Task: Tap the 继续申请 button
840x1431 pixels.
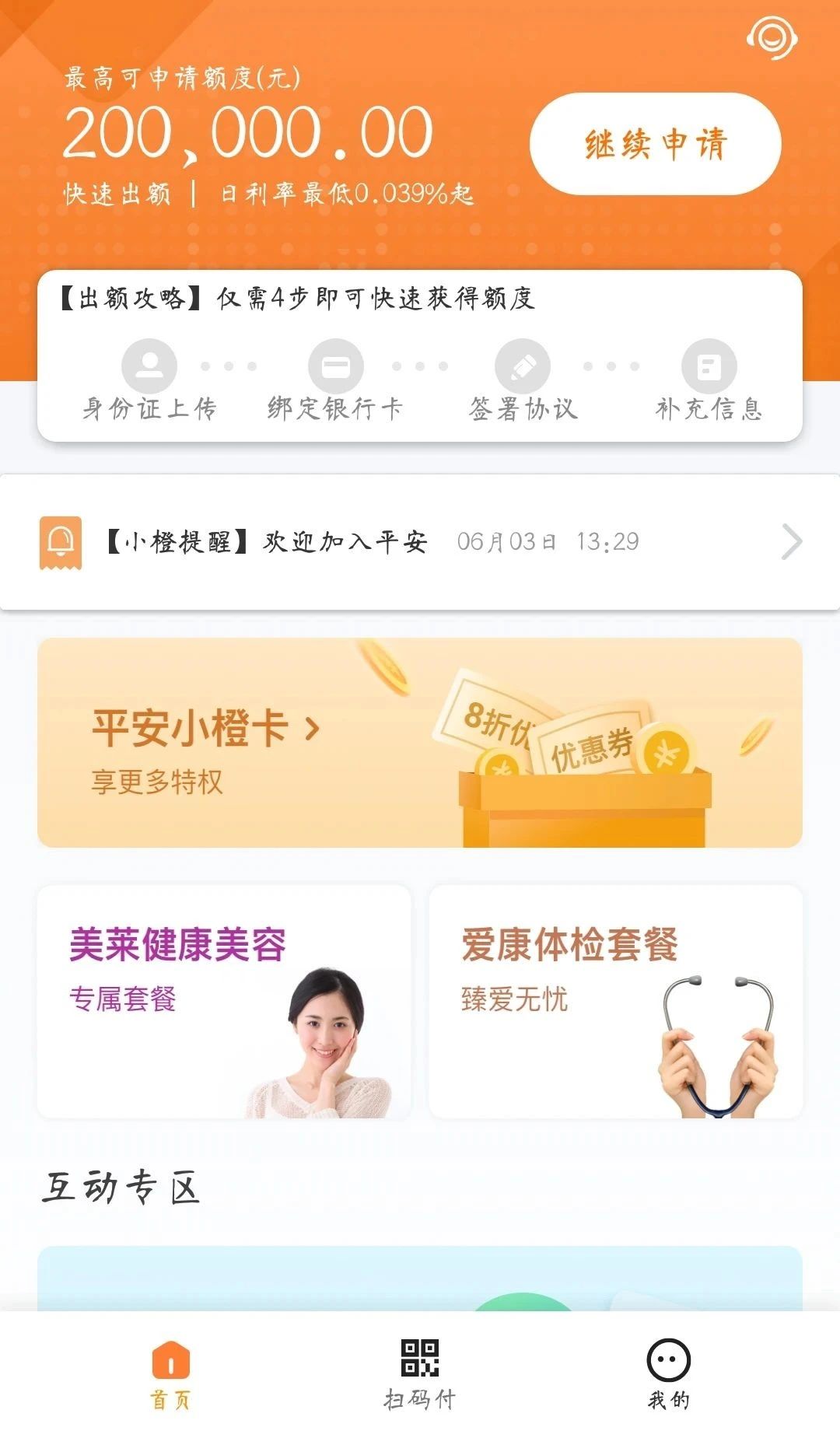Action: [655, 144]
